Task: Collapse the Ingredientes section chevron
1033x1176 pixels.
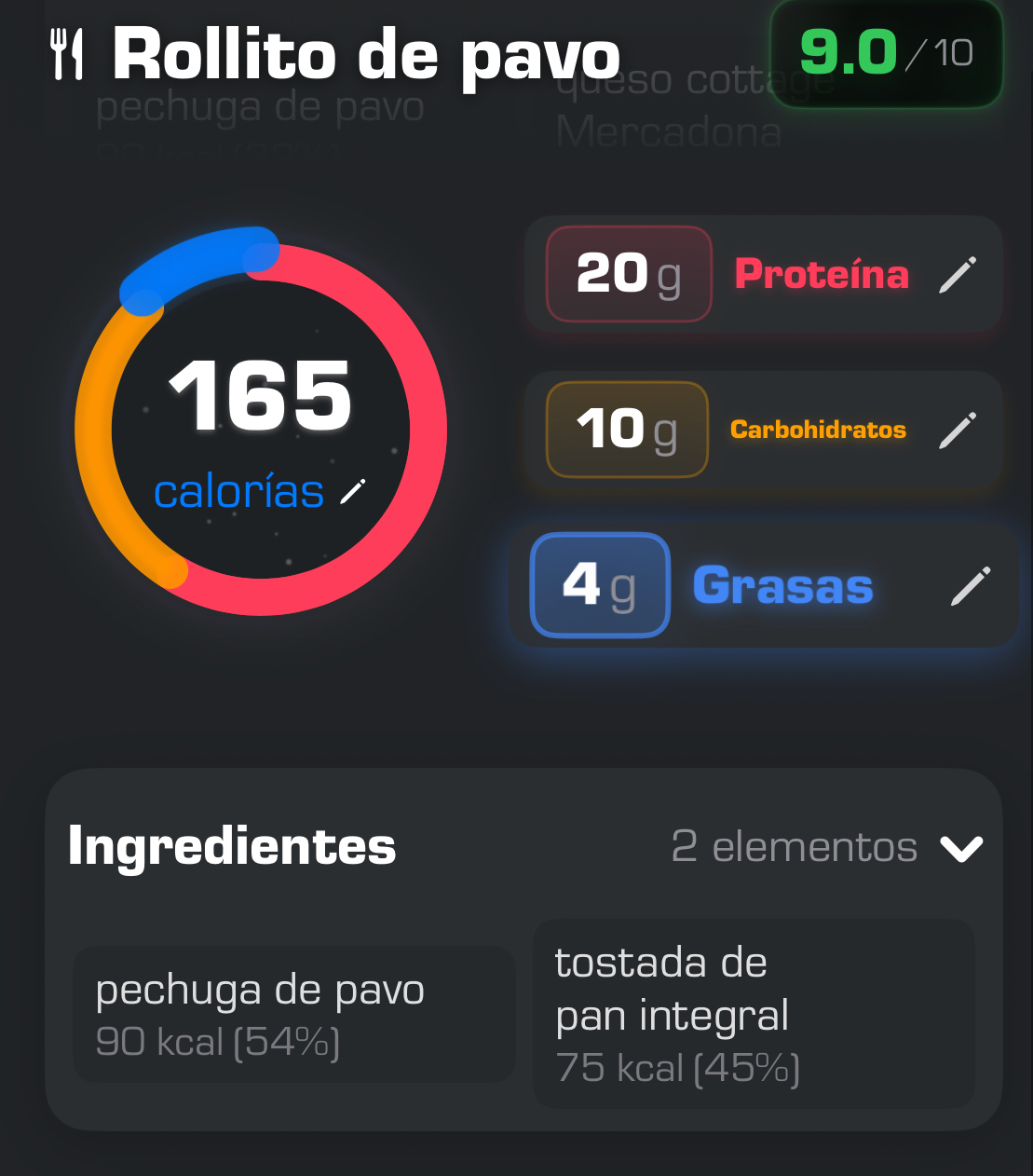Action: click(962, 849)
